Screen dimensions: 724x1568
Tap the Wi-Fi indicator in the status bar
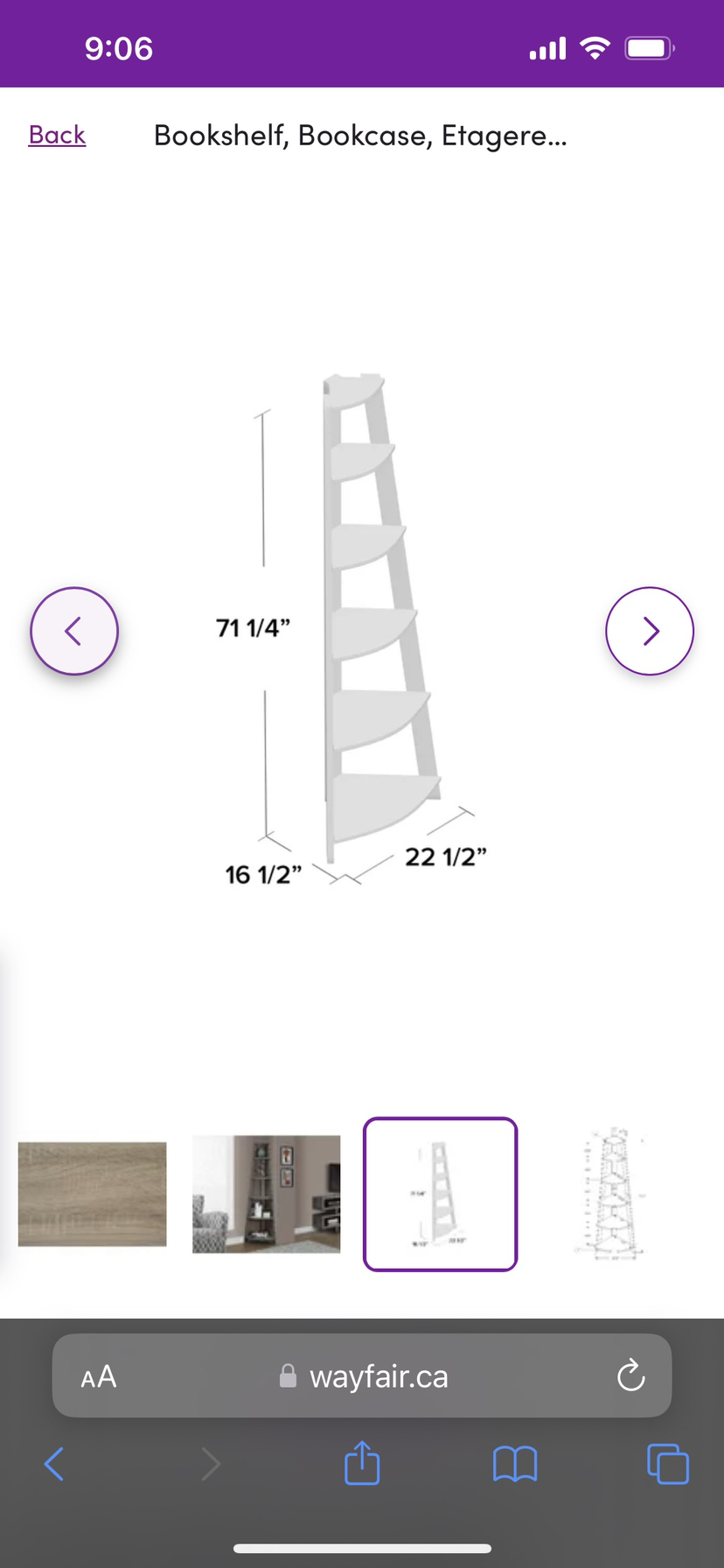click(x=595, y=48)
